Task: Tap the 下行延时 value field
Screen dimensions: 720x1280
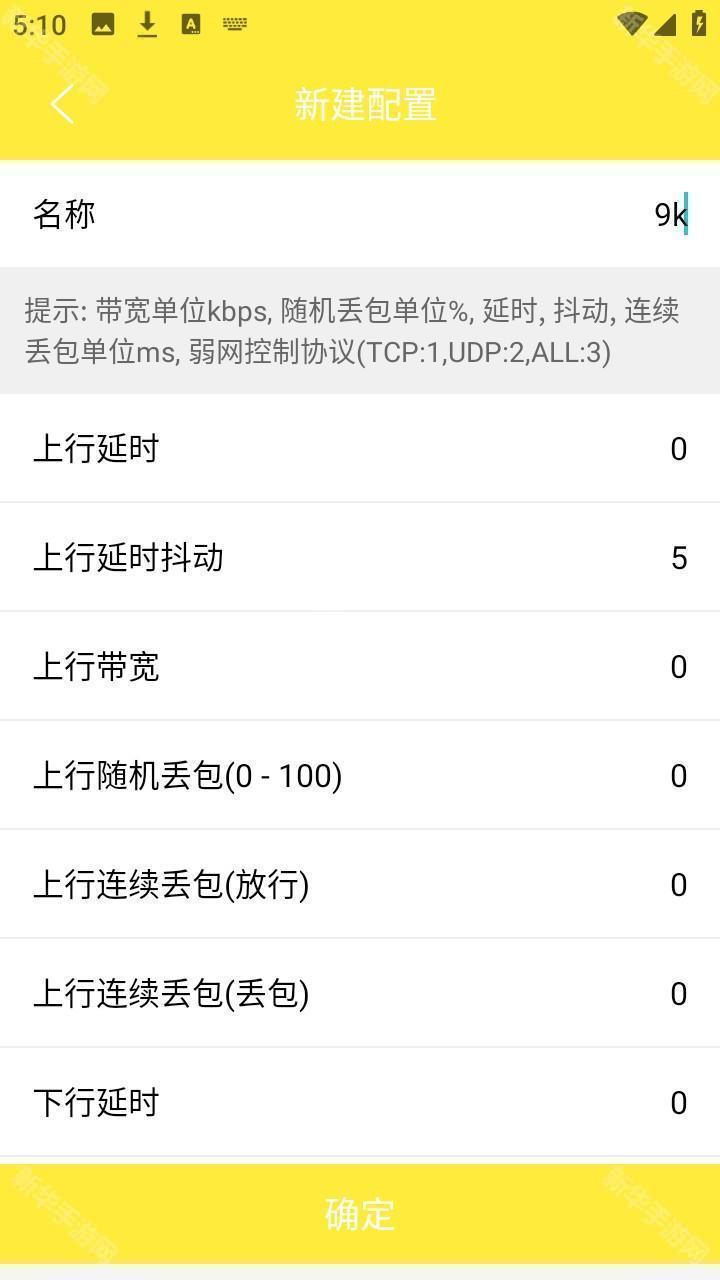Action: pyautogui.click(x=676, y=1102)
